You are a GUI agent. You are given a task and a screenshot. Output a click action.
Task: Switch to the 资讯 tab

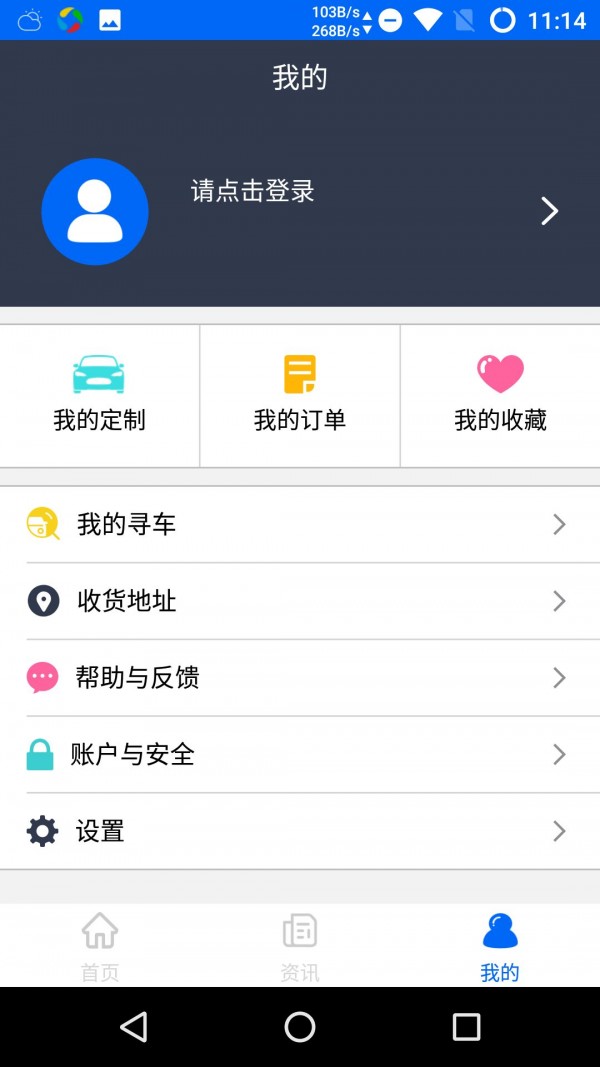tap(300, 945)
